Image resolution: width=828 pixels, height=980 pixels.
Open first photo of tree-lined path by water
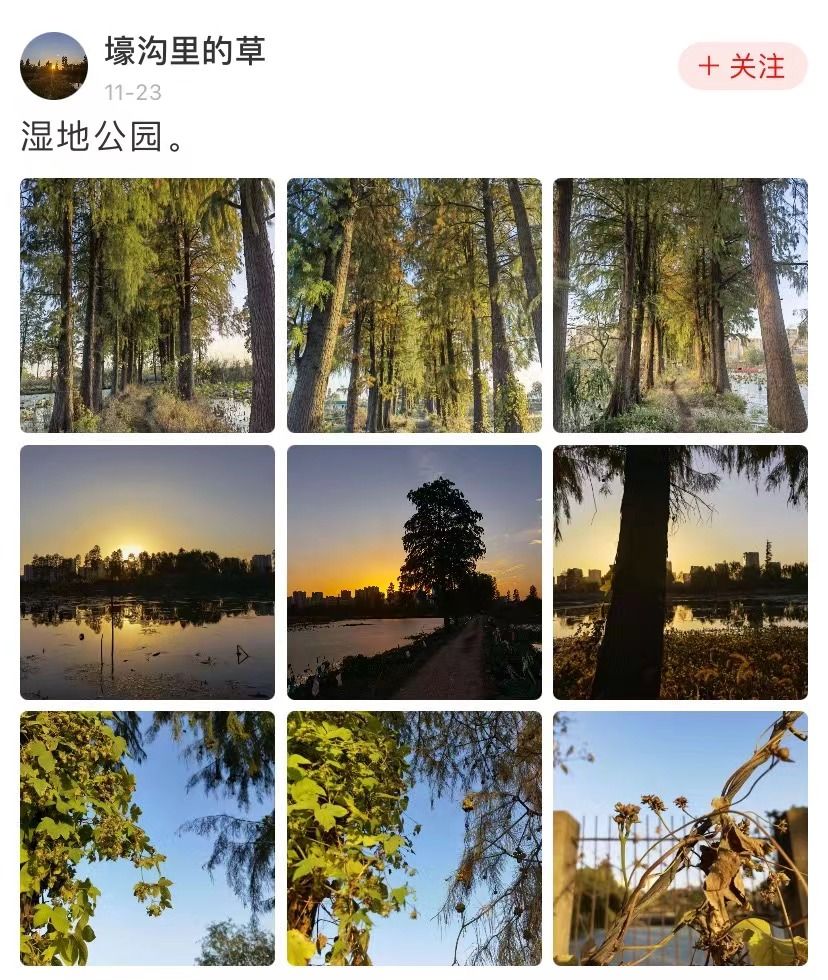pos(147,305)
